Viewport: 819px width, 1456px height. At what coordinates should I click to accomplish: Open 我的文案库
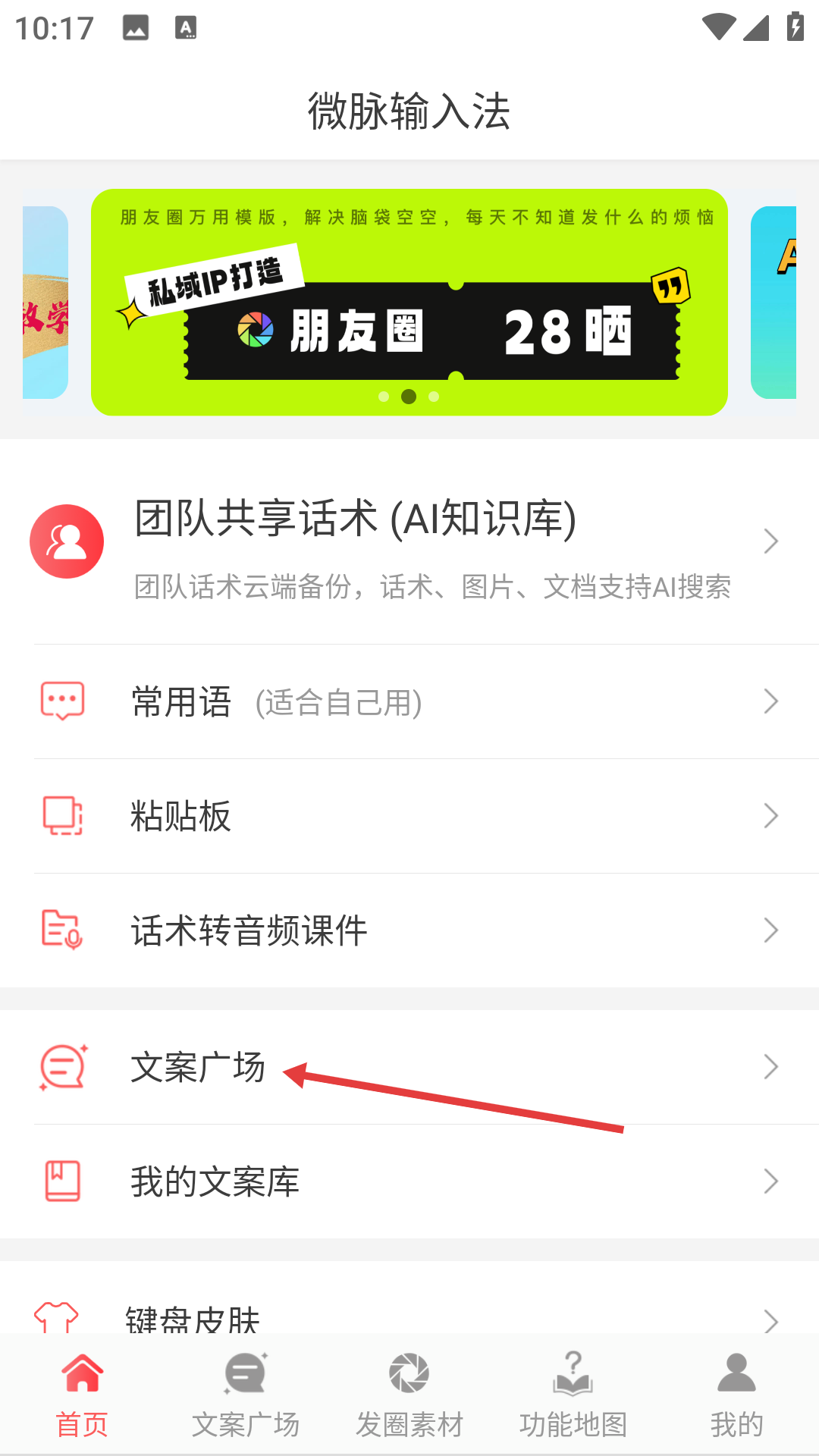coord(409,1181)
